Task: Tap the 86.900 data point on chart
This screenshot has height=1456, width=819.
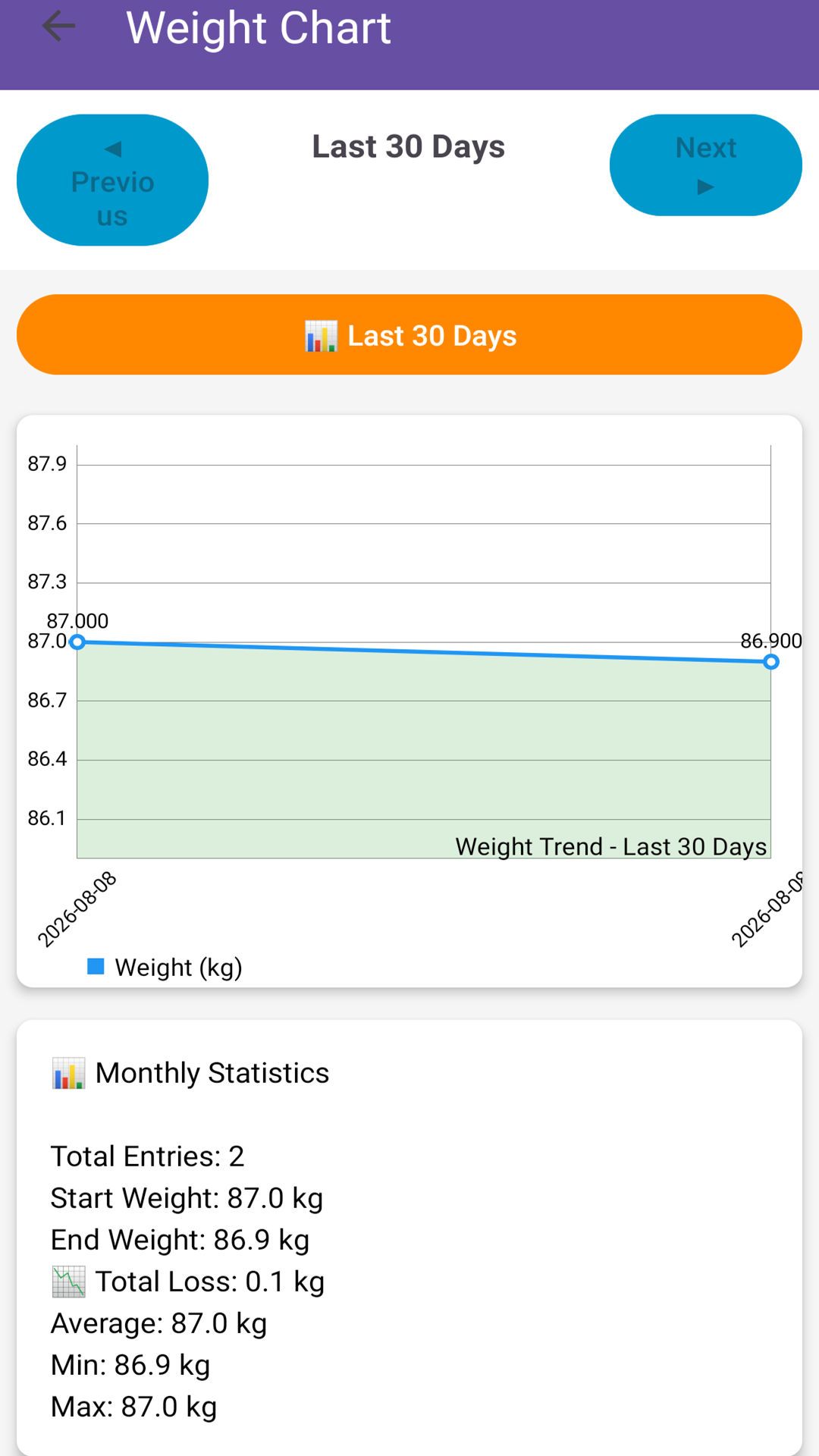Action: (770, 662)
